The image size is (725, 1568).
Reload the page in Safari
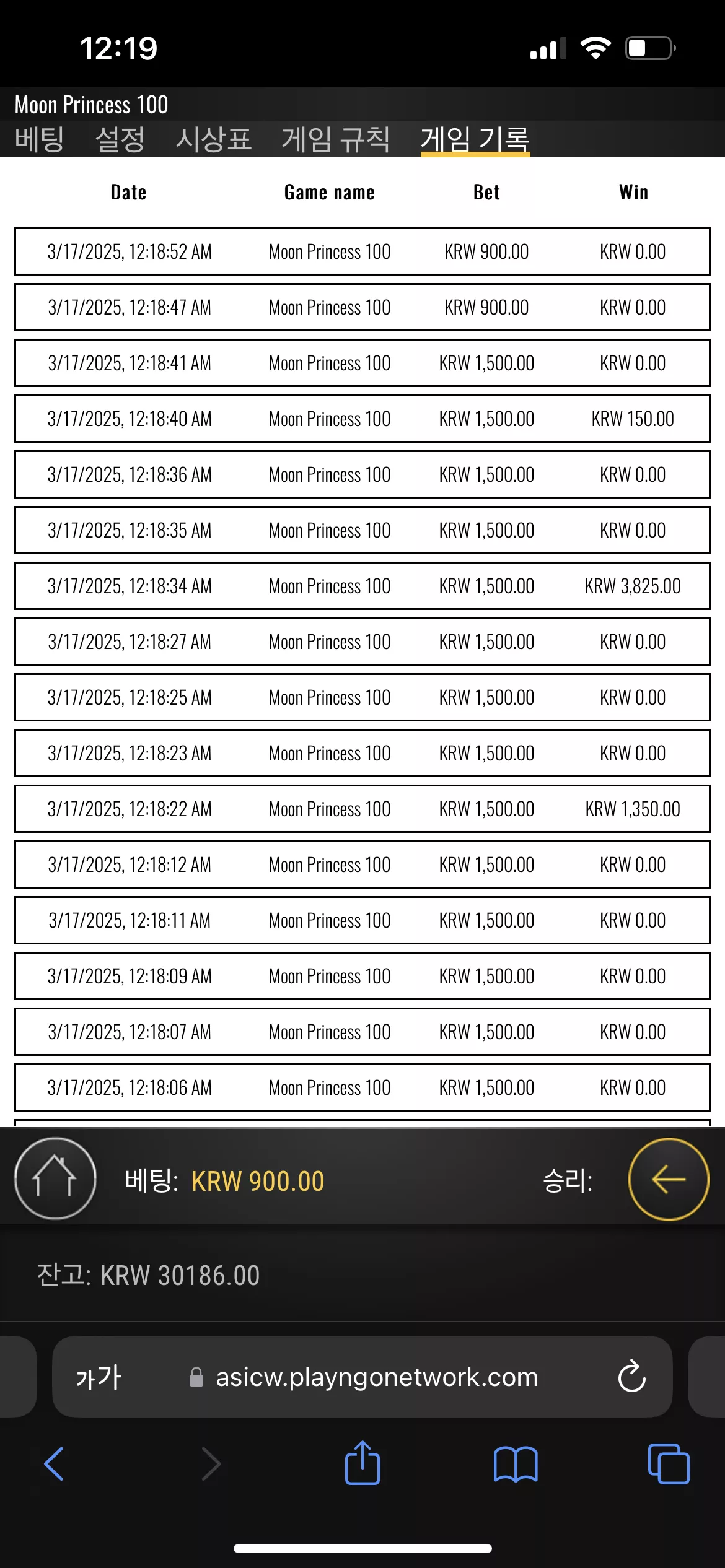pos(631,1377)
